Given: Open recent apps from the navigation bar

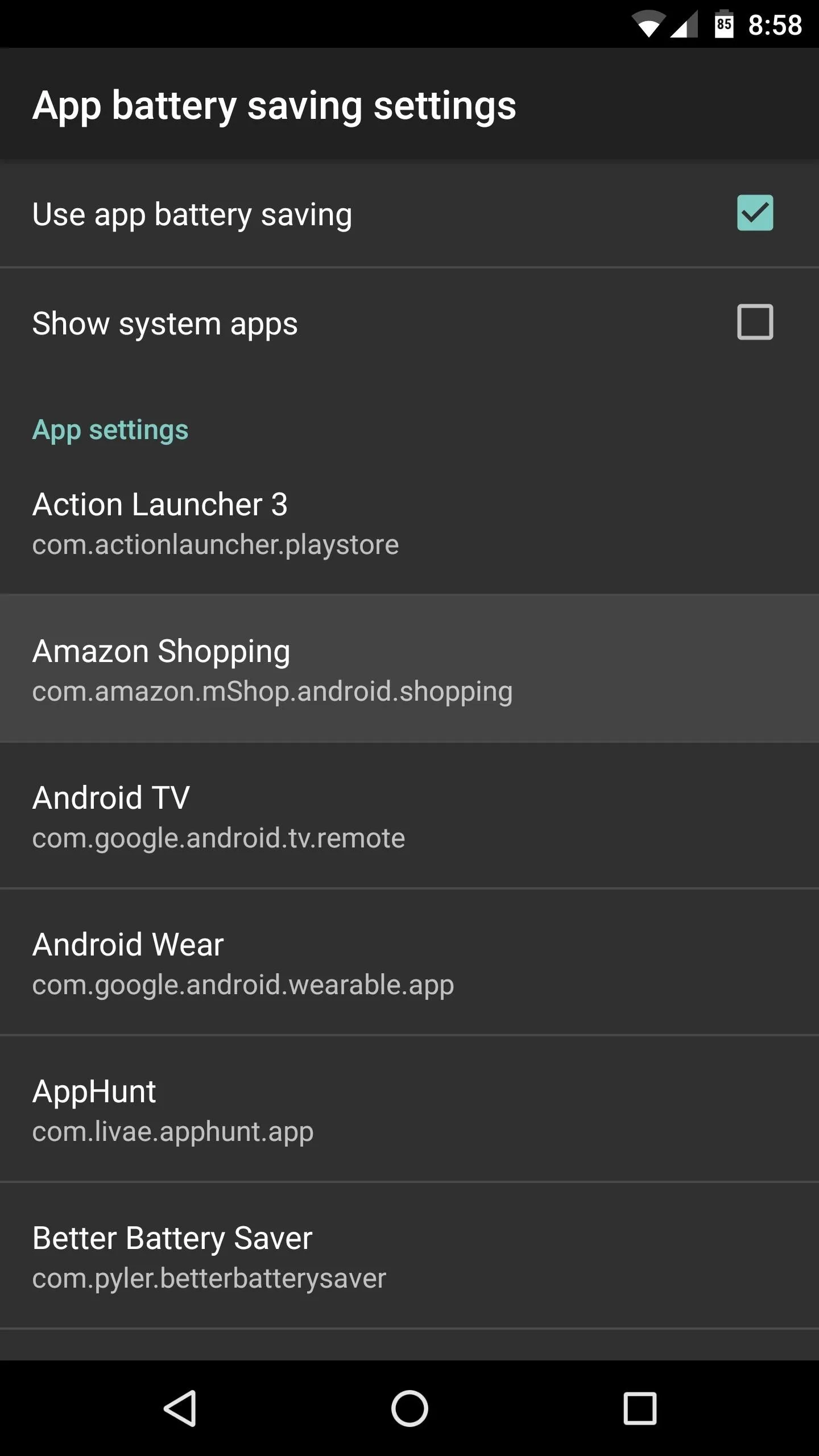Looking at the screenshot, I should click(x=640, y=1408).
